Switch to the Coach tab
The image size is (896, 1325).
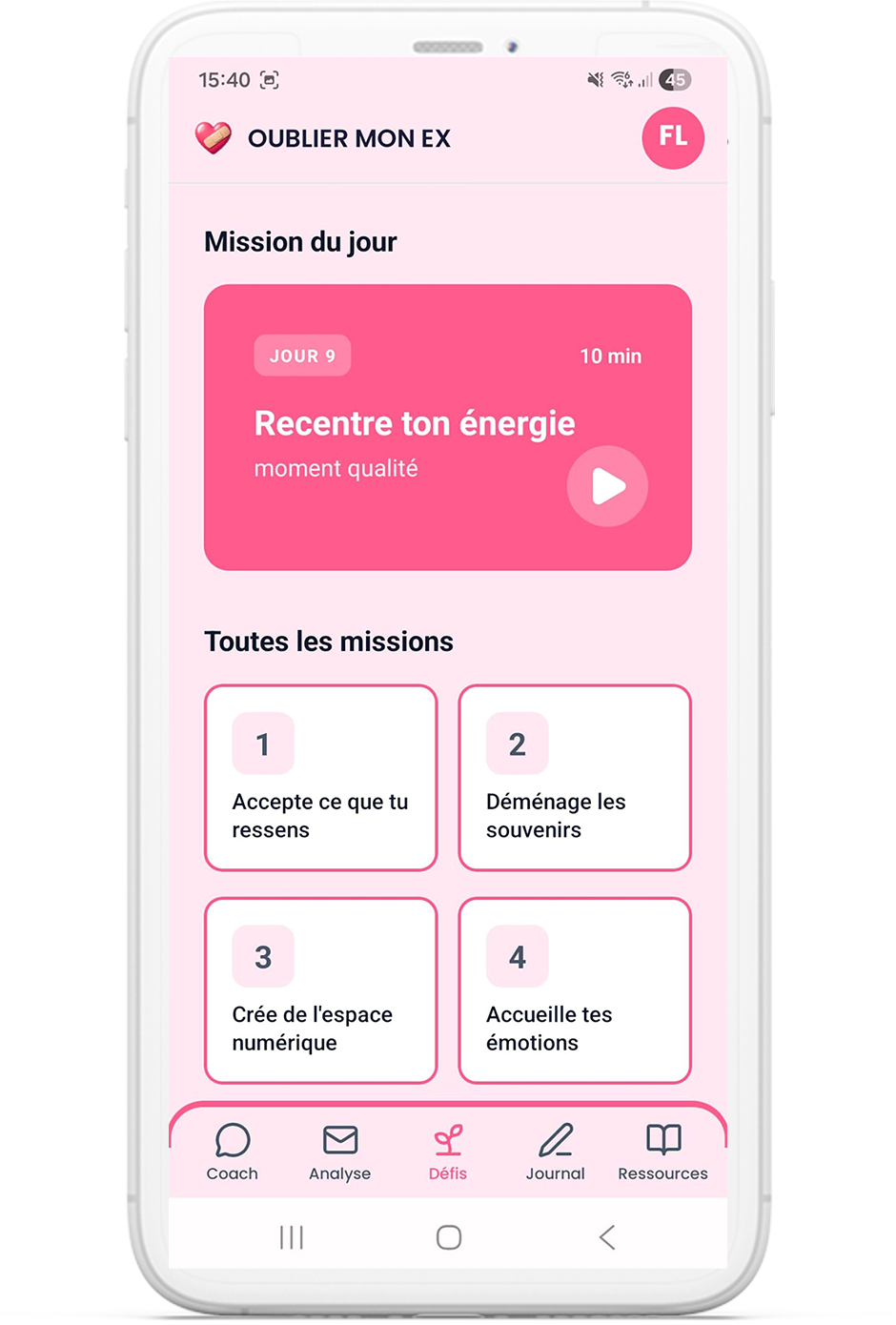coord(233,1152)
